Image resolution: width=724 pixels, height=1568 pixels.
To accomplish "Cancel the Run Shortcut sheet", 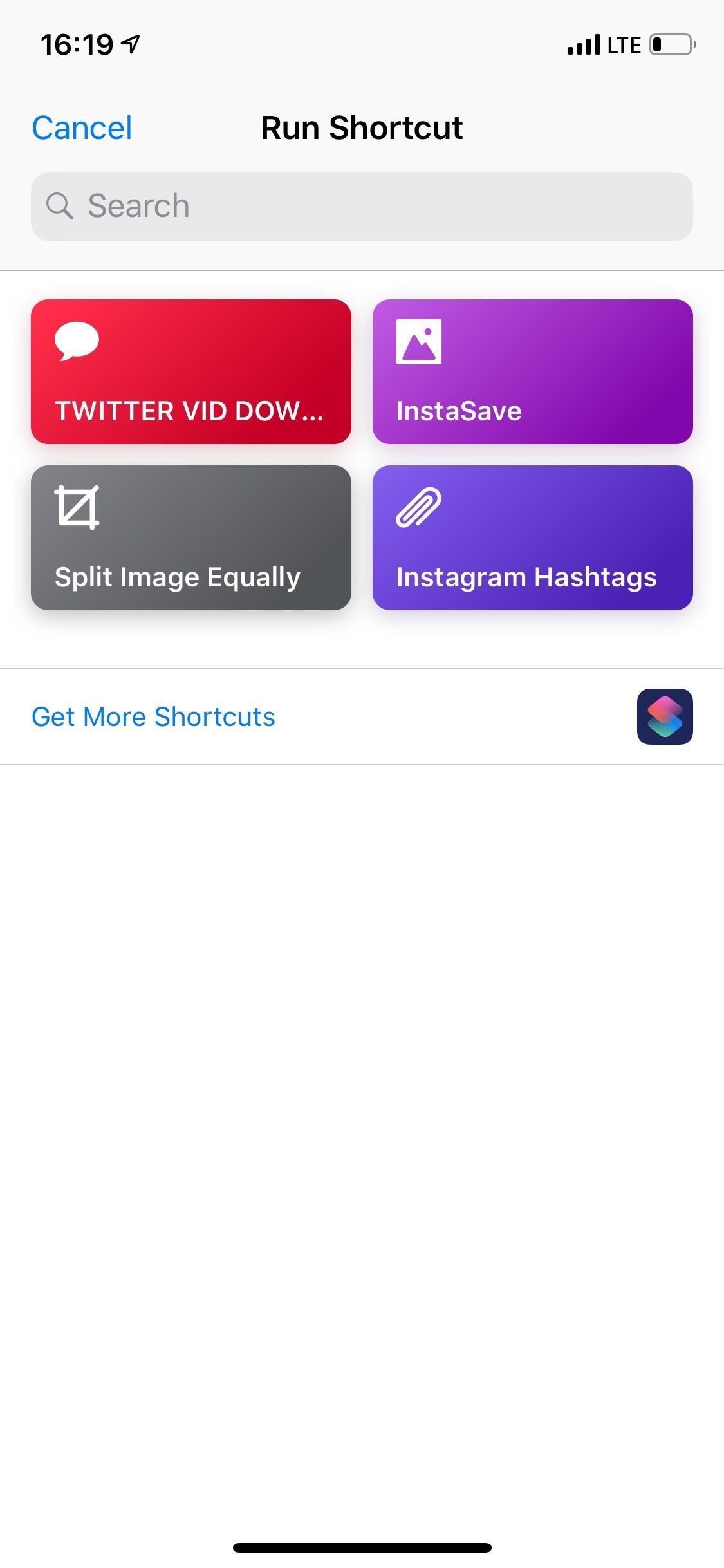I will coord(81,127).
